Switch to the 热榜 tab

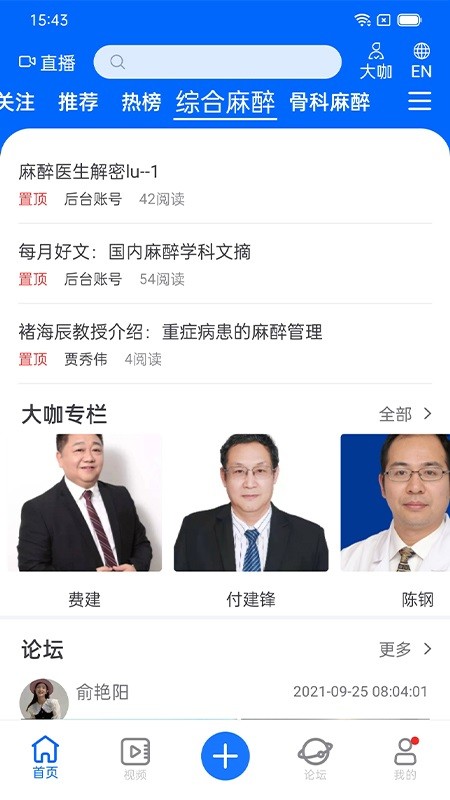(x=141, y=102)
